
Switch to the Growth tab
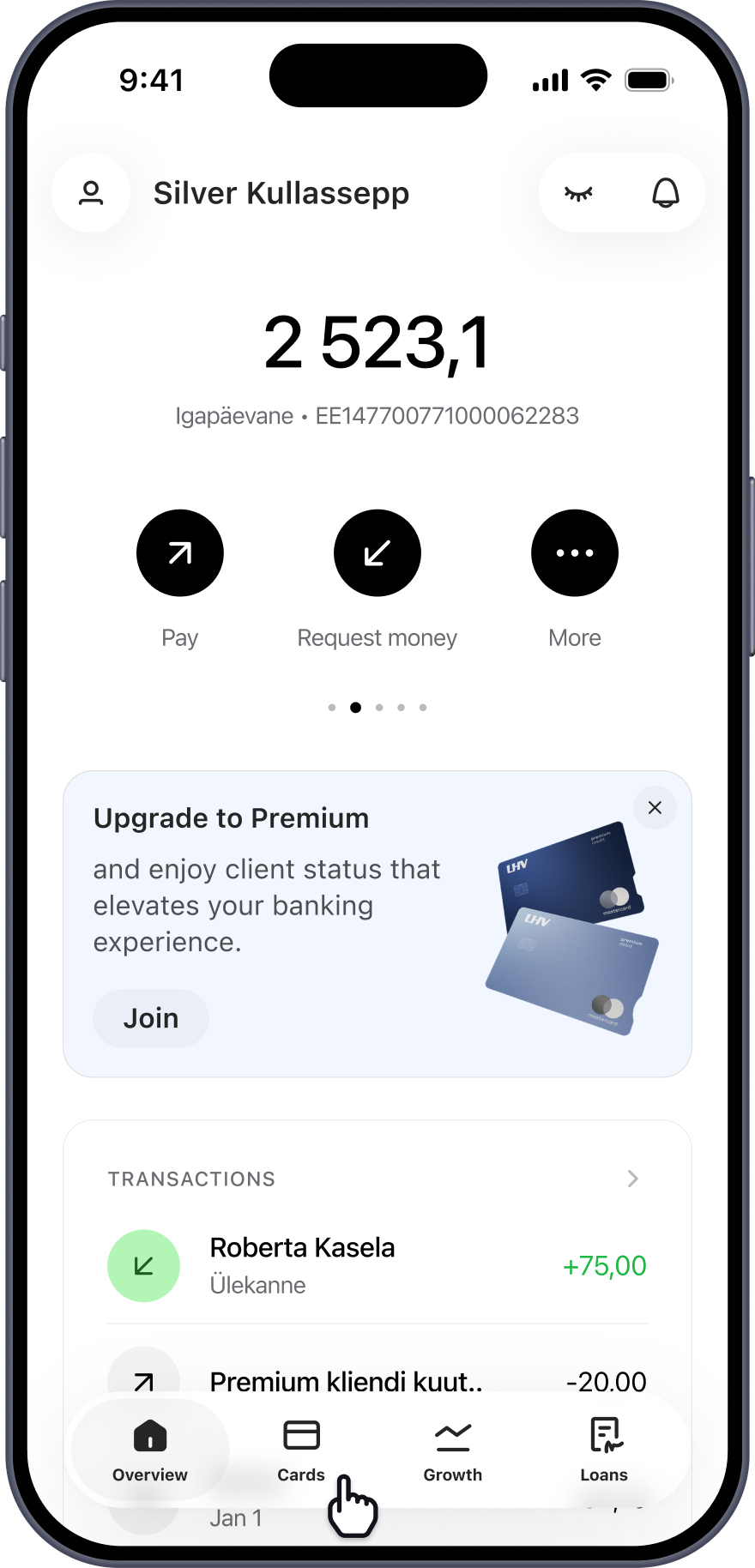453,1450
